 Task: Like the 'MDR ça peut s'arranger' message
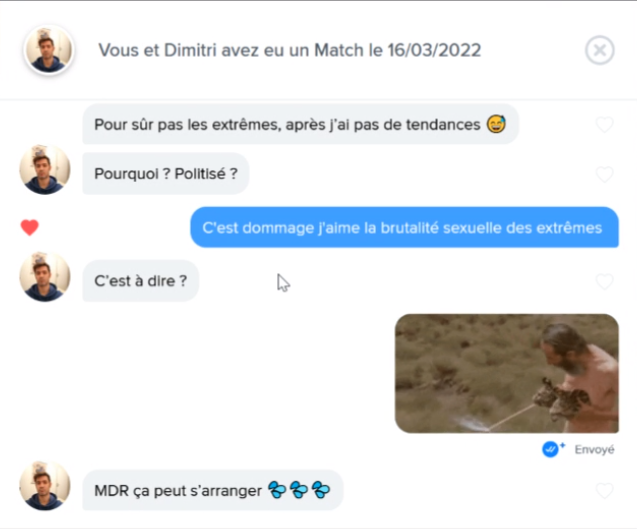coord(604,491)
